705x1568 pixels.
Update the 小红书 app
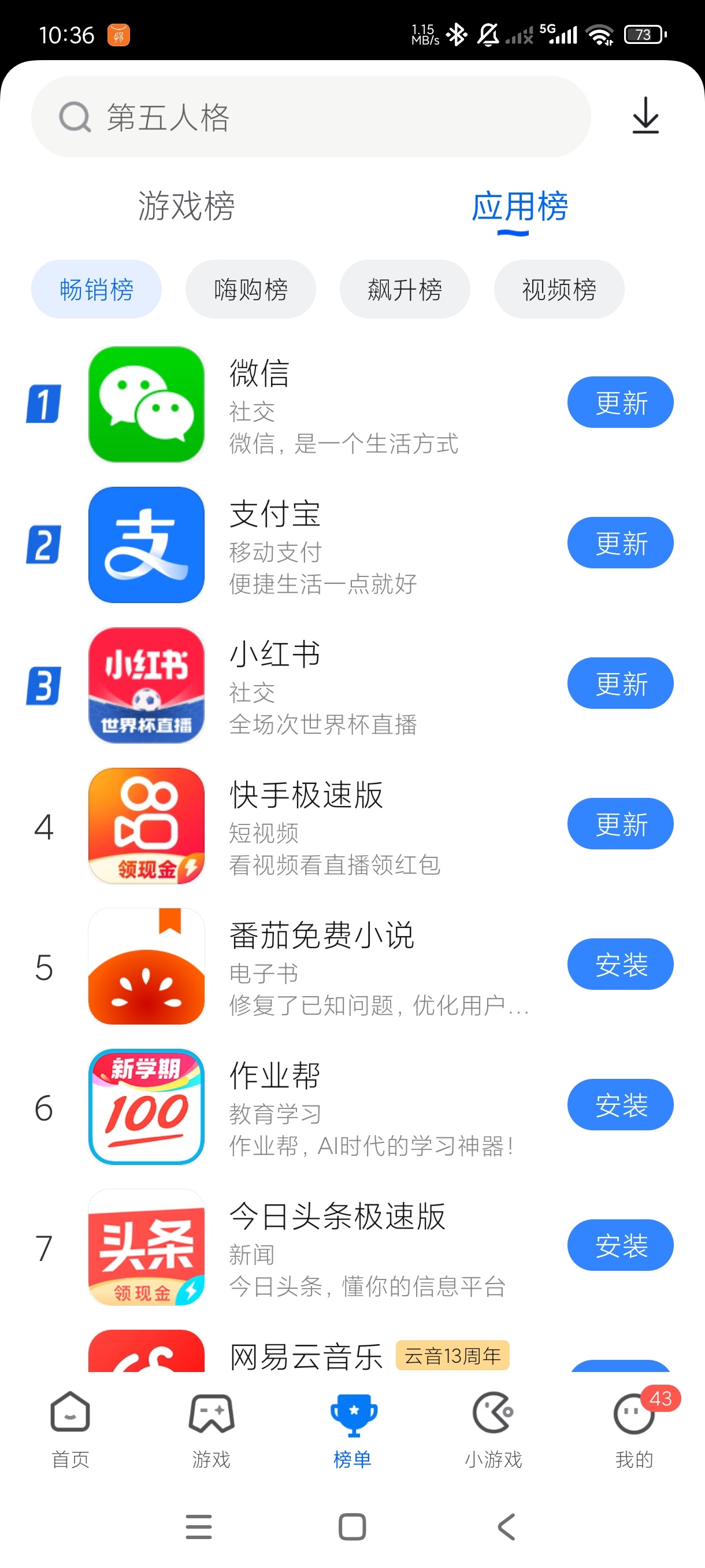621,683
